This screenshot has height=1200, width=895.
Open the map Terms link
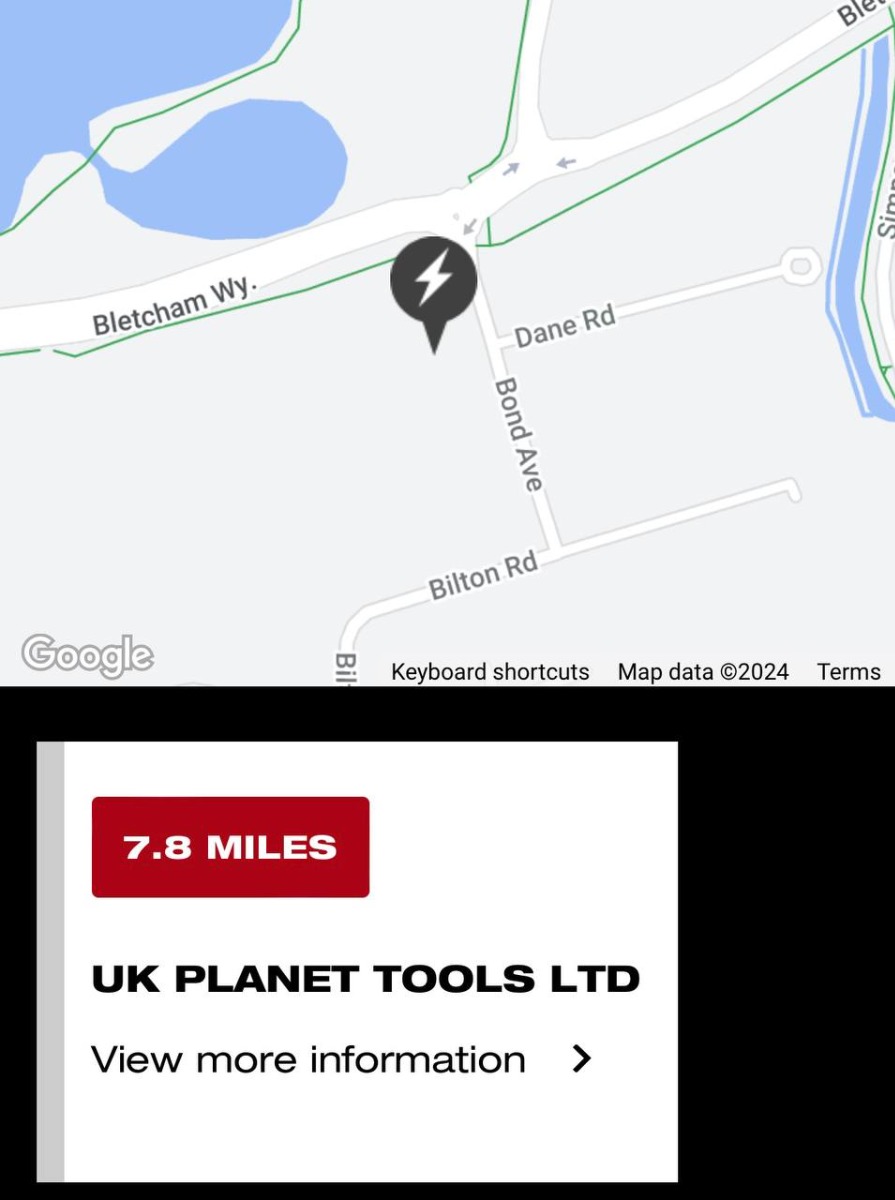coord(848,672)
